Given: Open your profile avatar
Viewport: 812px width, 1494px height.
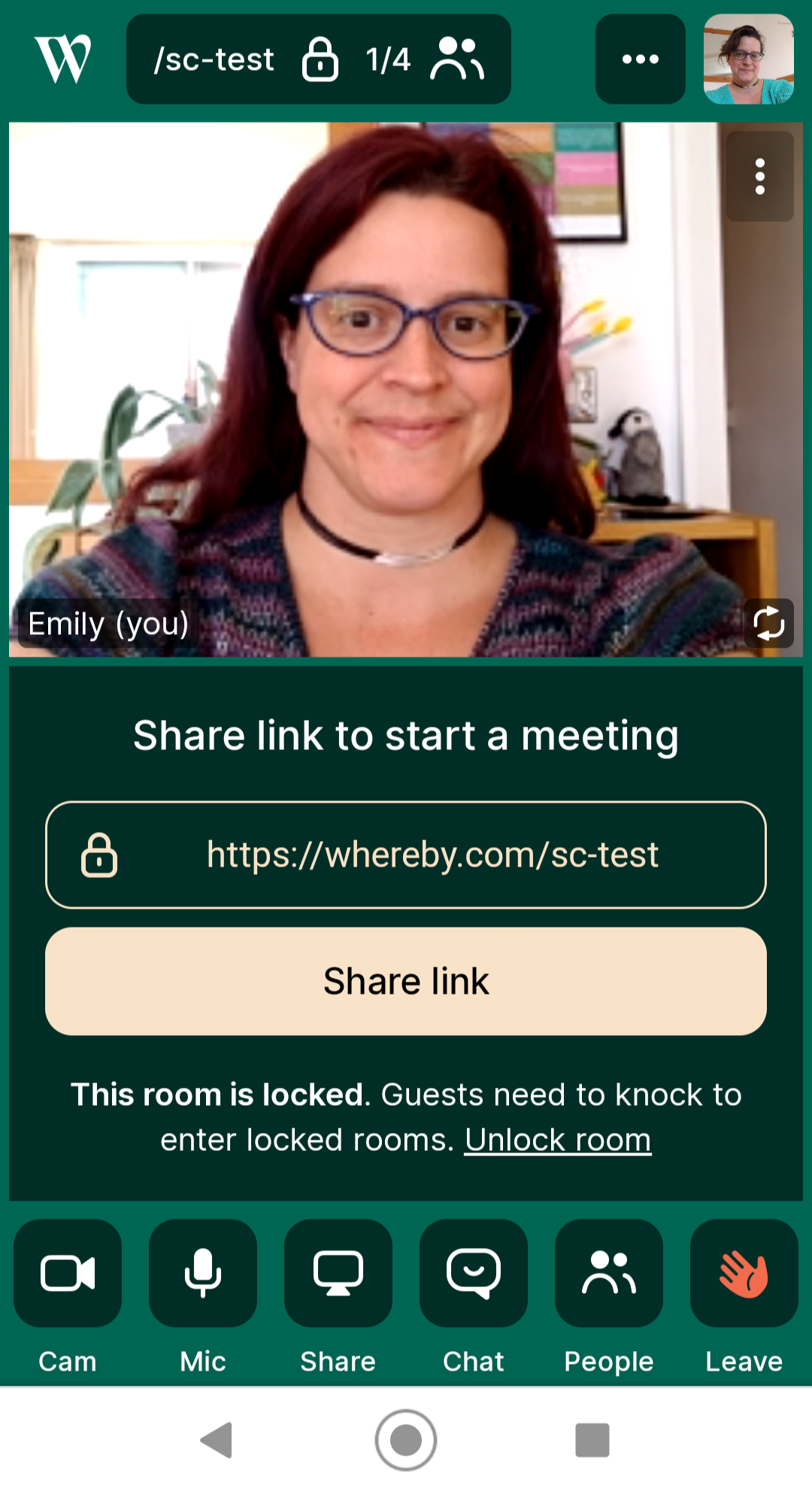Looking at the screenshot, I should tap(748, 59).
